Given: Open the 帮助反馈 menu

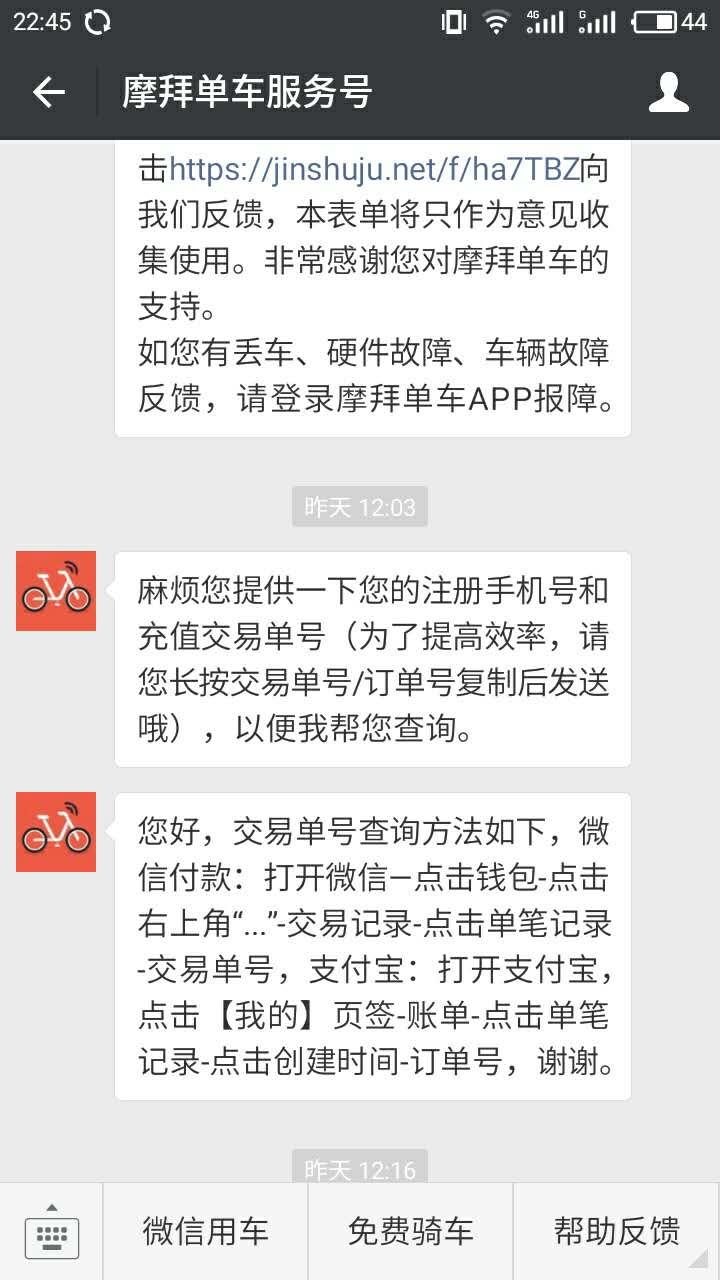Looking at the screenshot, I should point(615,1232).
